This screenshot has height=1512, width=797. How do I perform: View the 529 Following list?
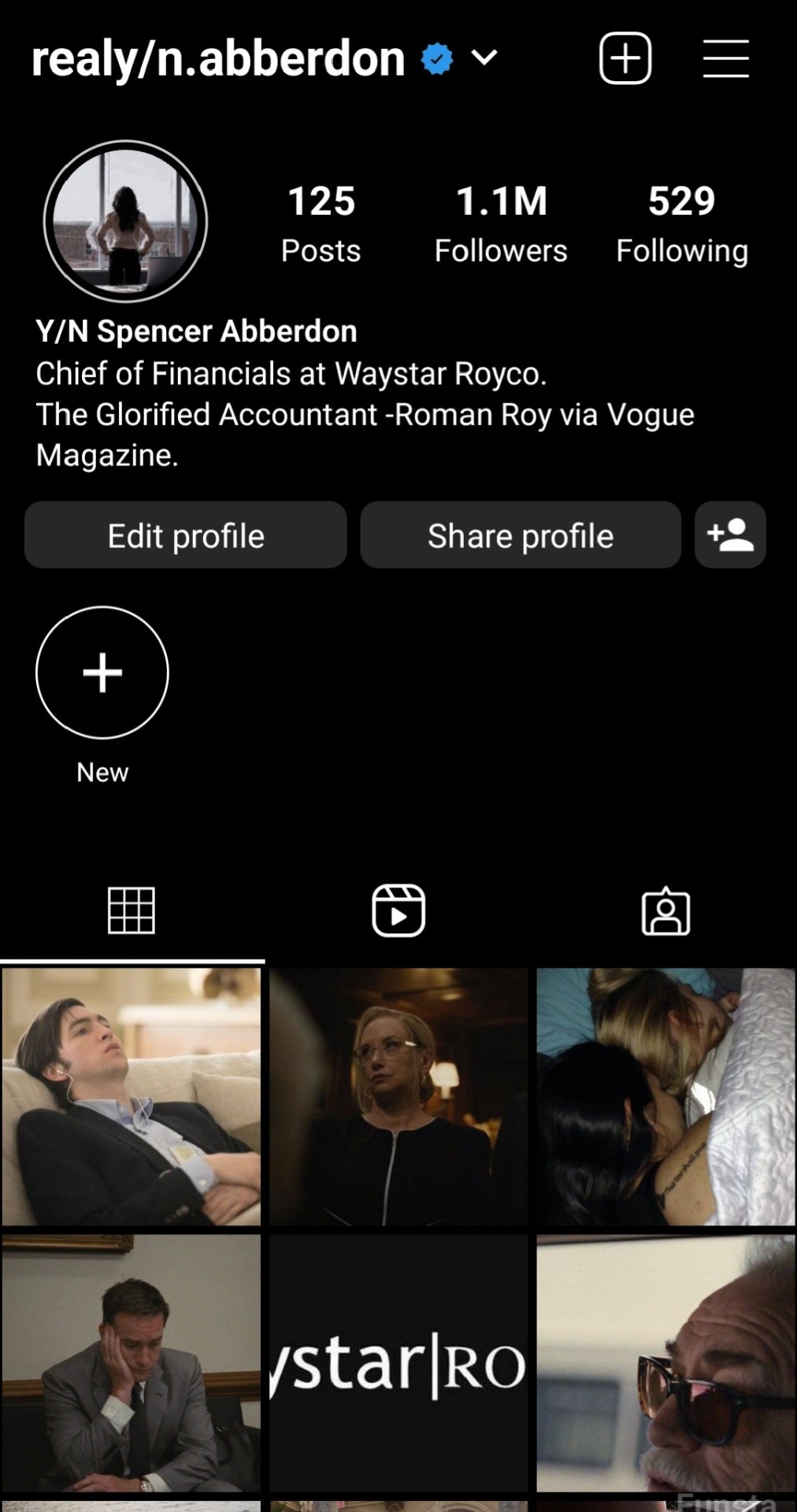(682, 223)
